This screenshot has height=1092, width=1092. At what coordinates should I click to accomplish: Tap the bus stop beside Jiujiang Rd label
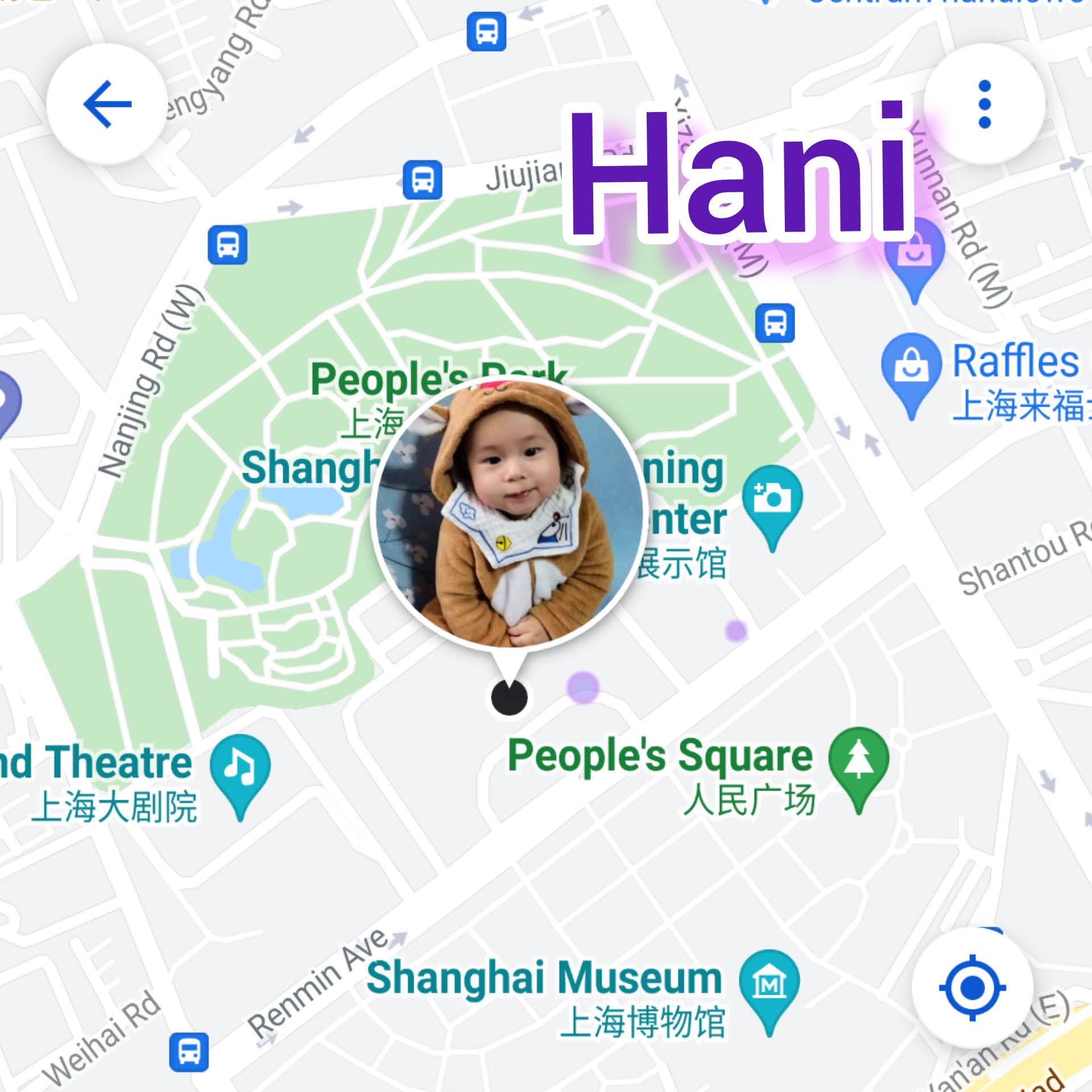coord(422,180)
